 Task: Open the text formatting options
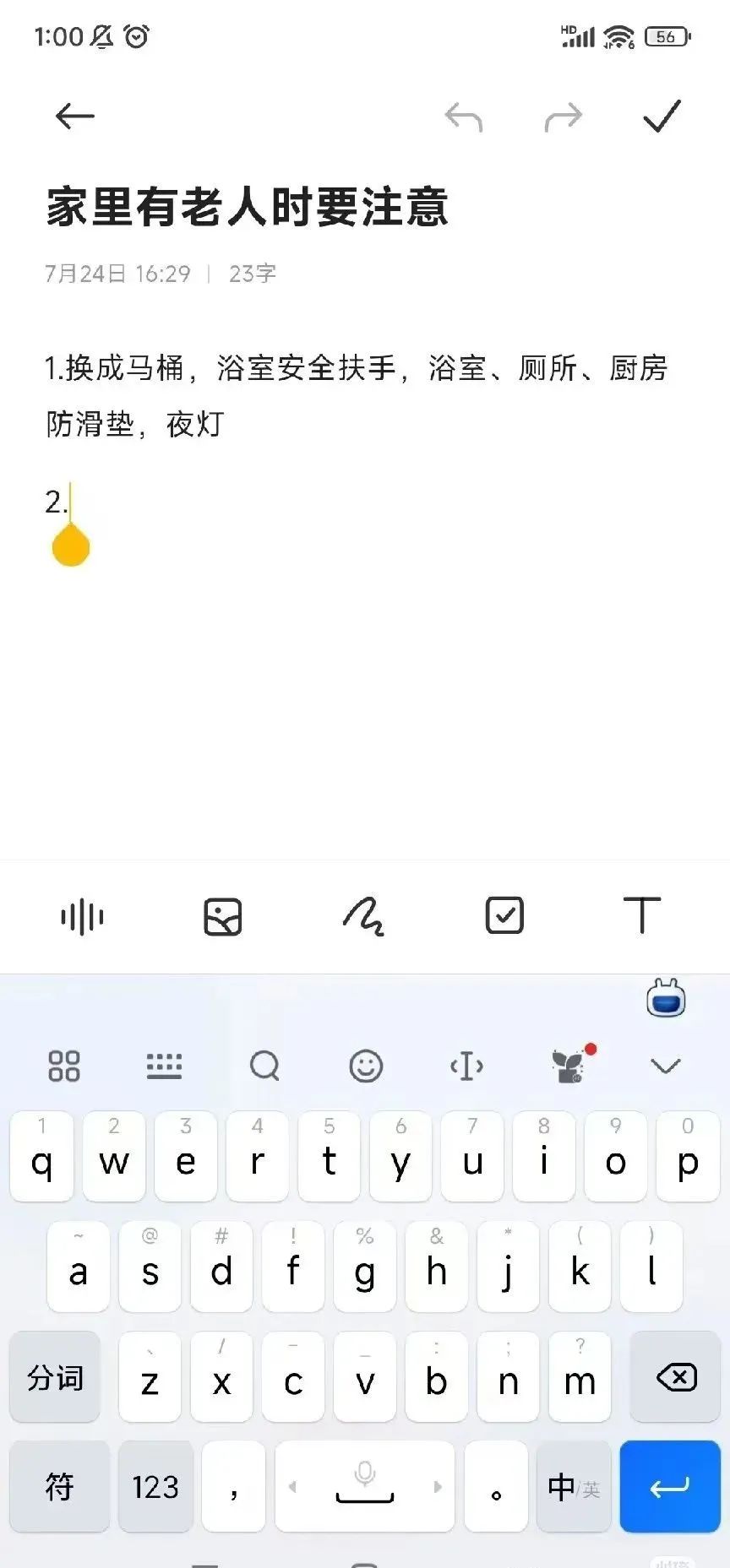tap(642, 915)
